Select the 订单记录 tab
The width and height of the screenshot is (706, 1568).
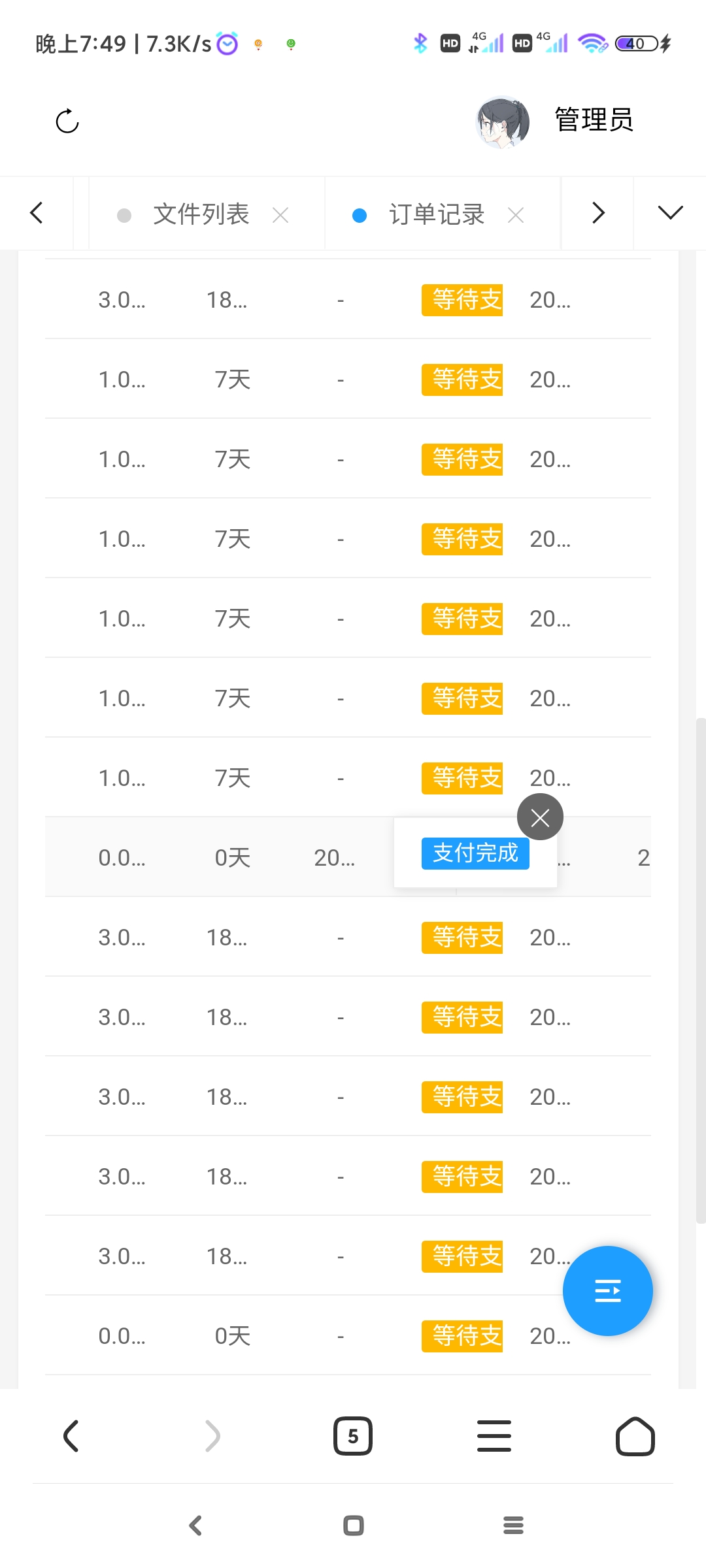[x=436, y=214]
